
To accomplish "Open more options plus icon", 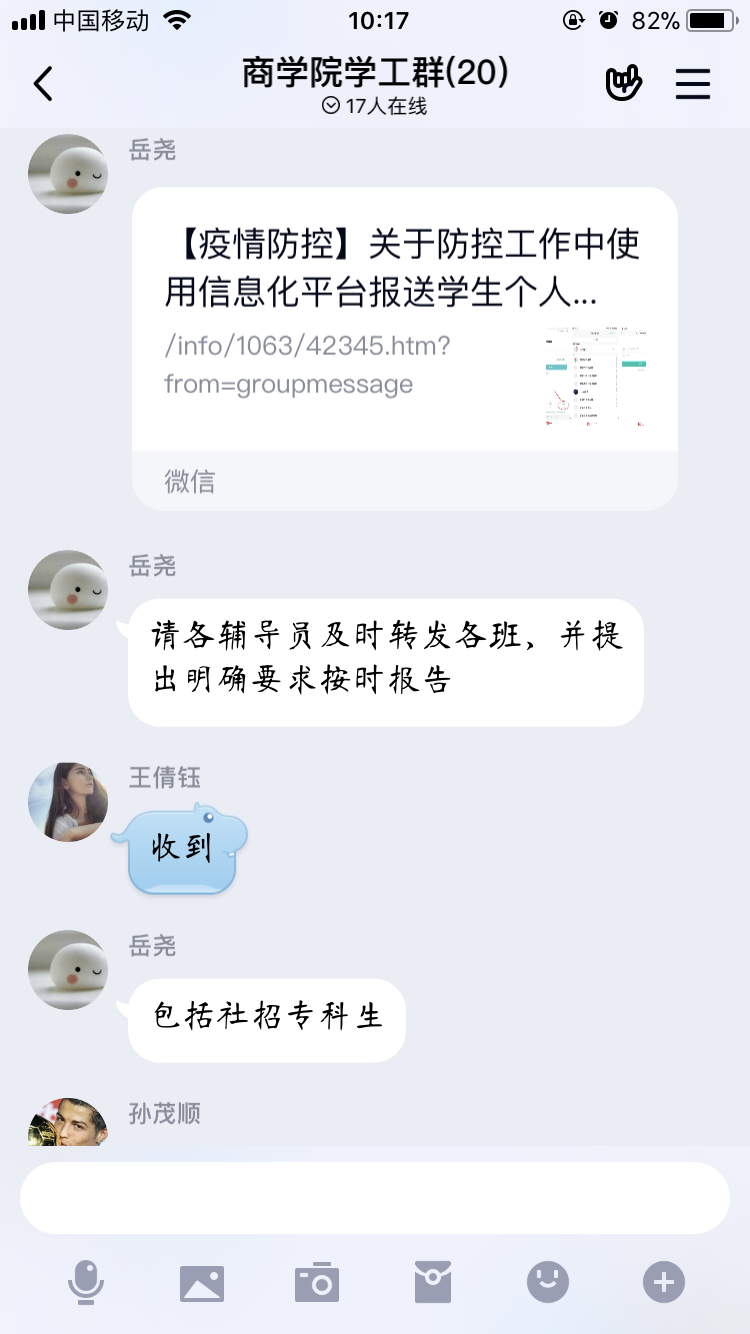I will [x=664, y=1282].
